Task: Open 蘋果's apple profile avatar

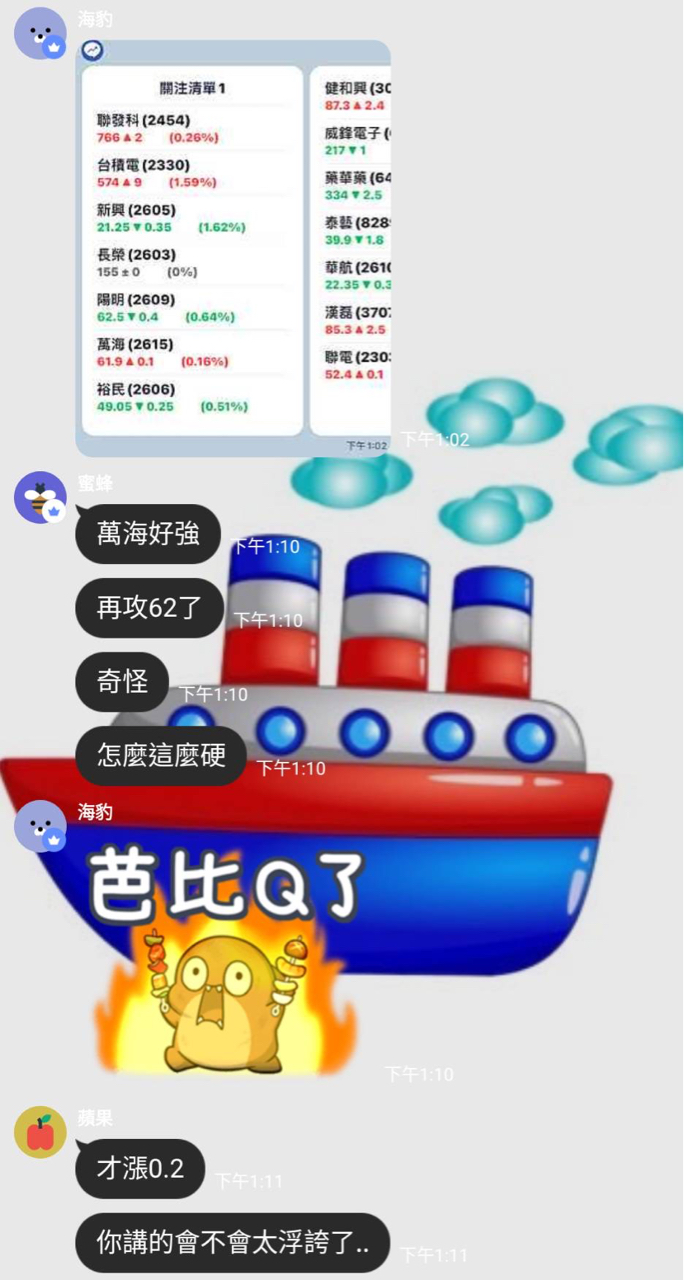Action: [40, 1132]
